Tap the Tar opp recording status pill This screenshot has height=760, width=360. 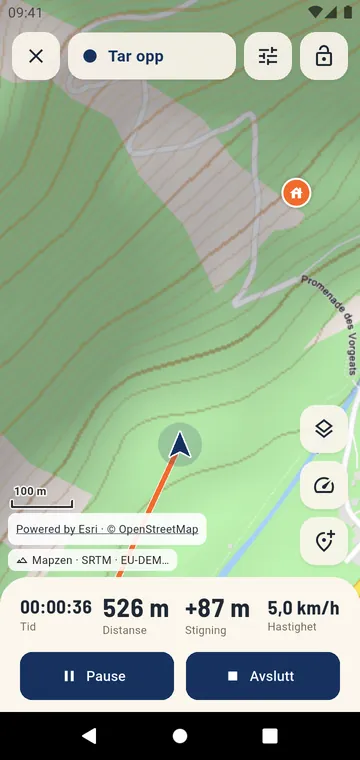coord(152,56)
